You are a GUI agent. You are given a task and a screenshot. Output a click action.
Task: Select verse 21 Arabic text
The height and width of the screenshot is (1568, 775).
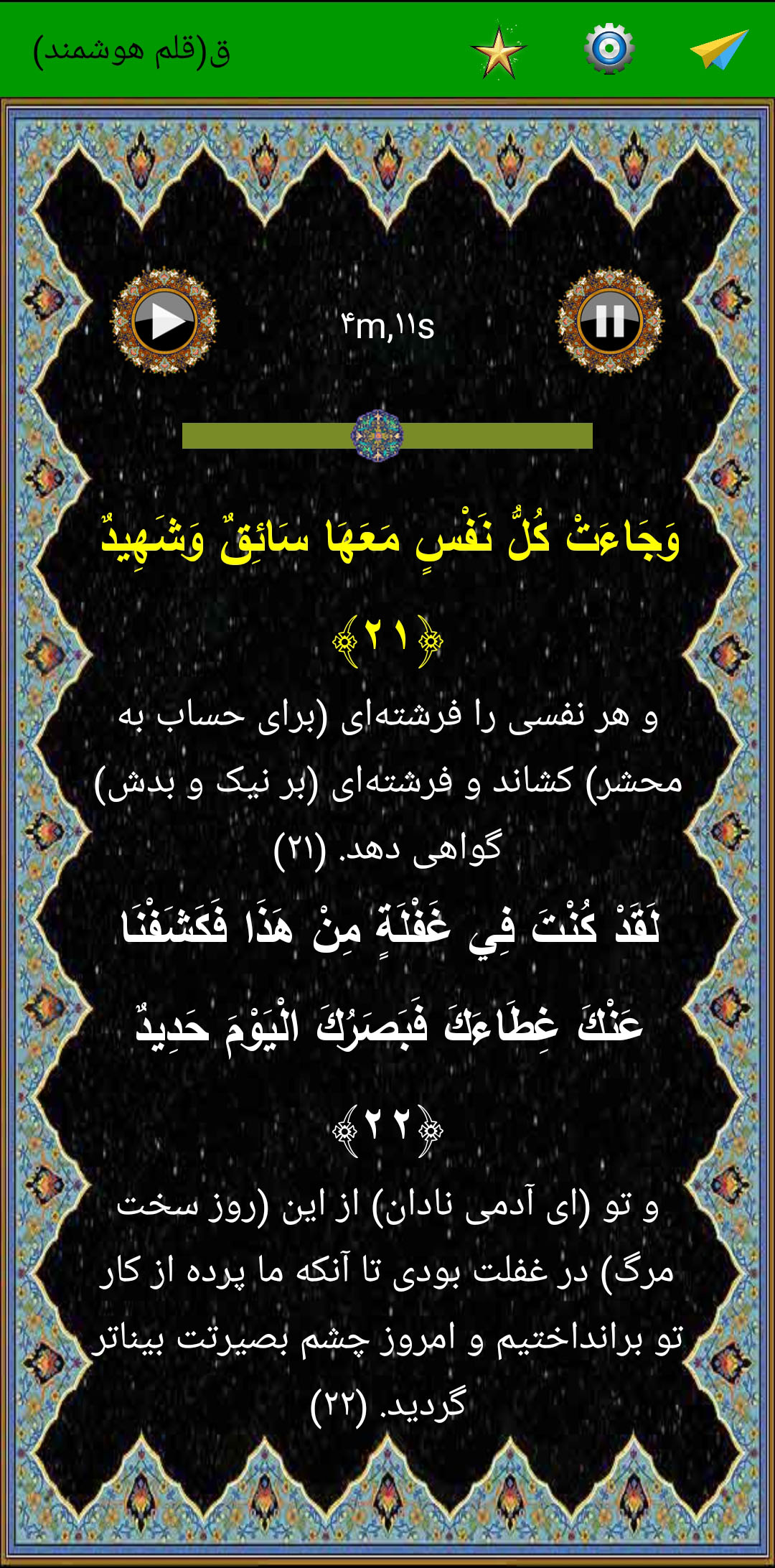click(x=390, y=540)
